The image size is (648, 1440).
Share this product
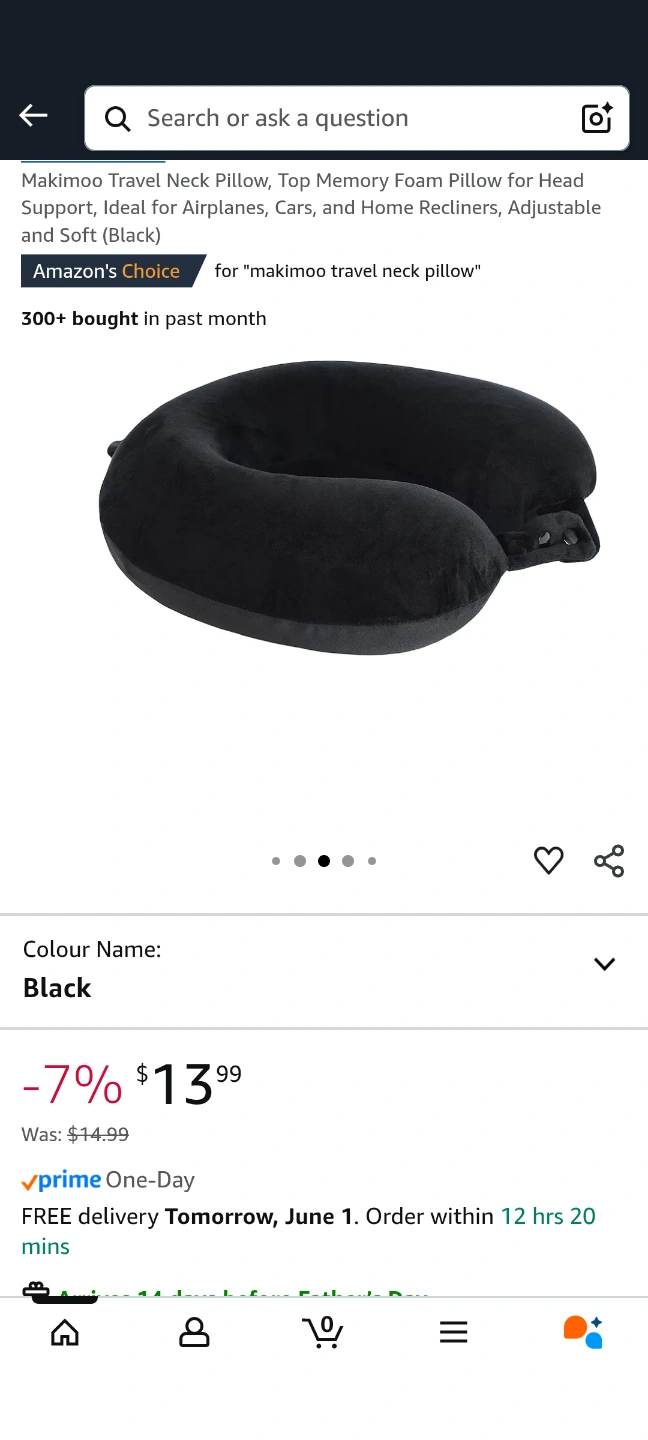pos(609,860)
